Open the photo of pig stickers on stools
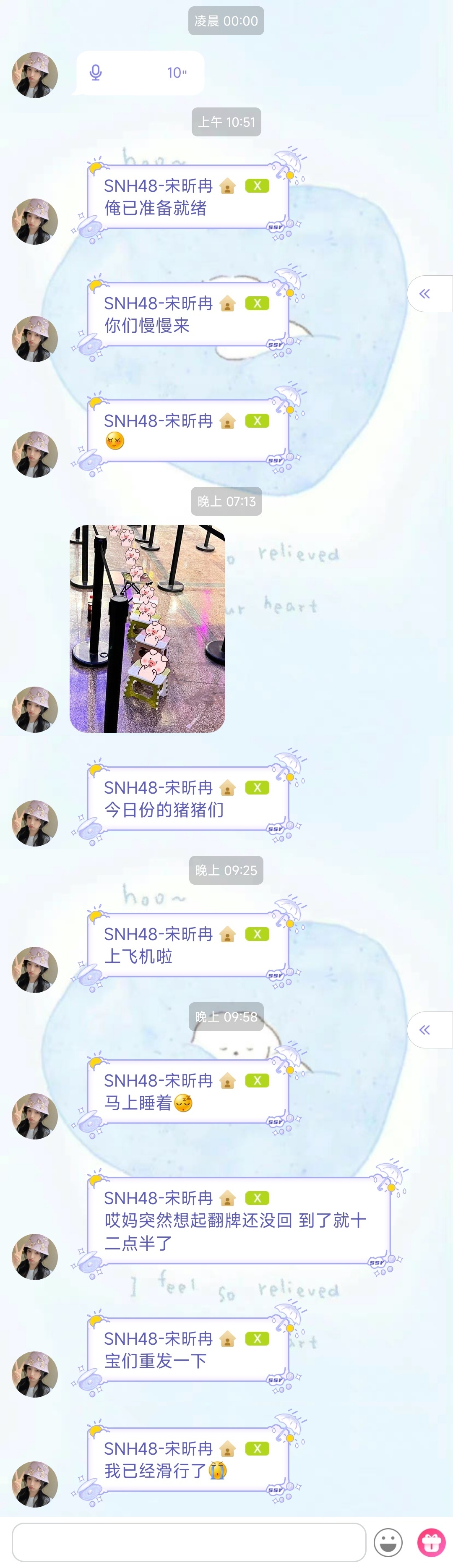453x1568 pixels. (147, 628)
